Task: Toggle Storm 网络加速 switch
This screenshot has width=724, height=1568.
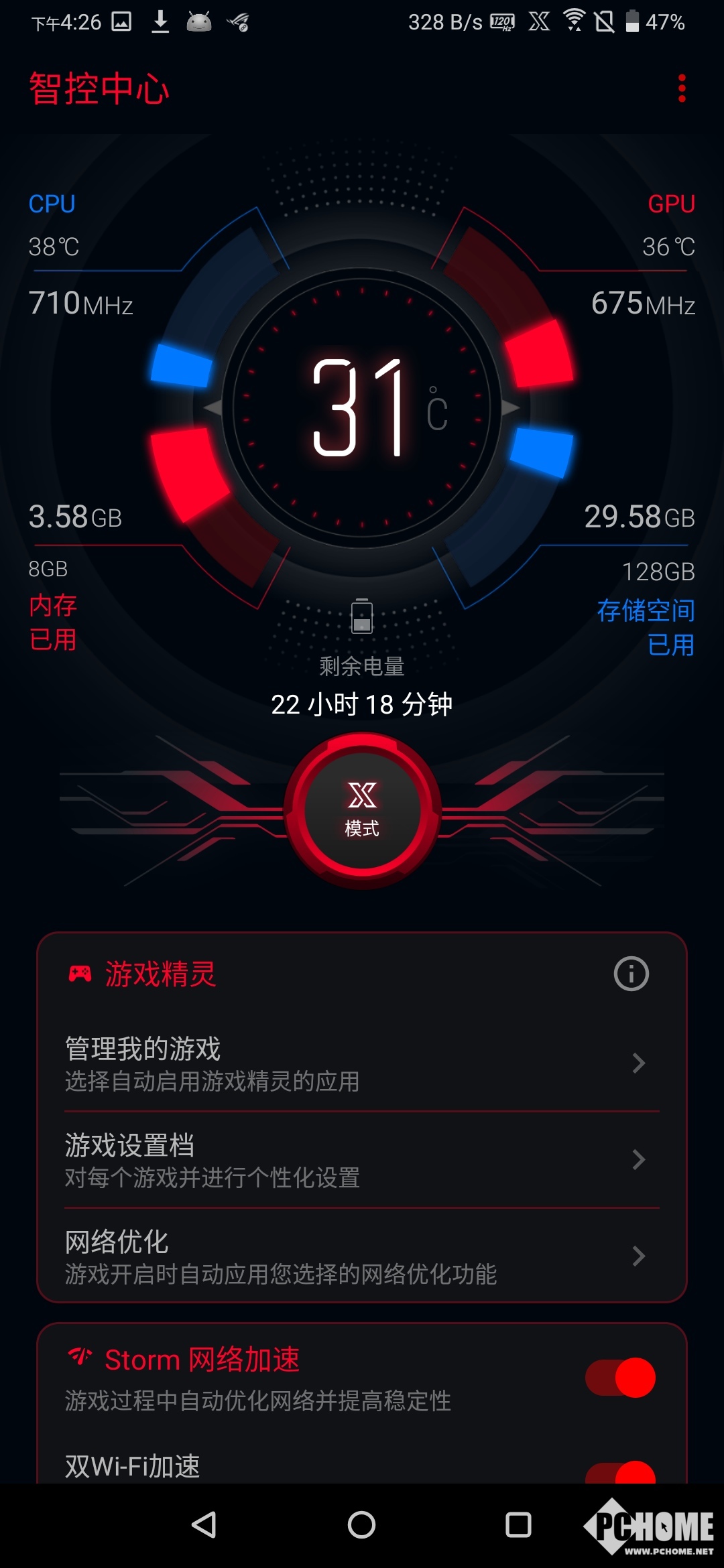Action: [x=621, y=1378]
